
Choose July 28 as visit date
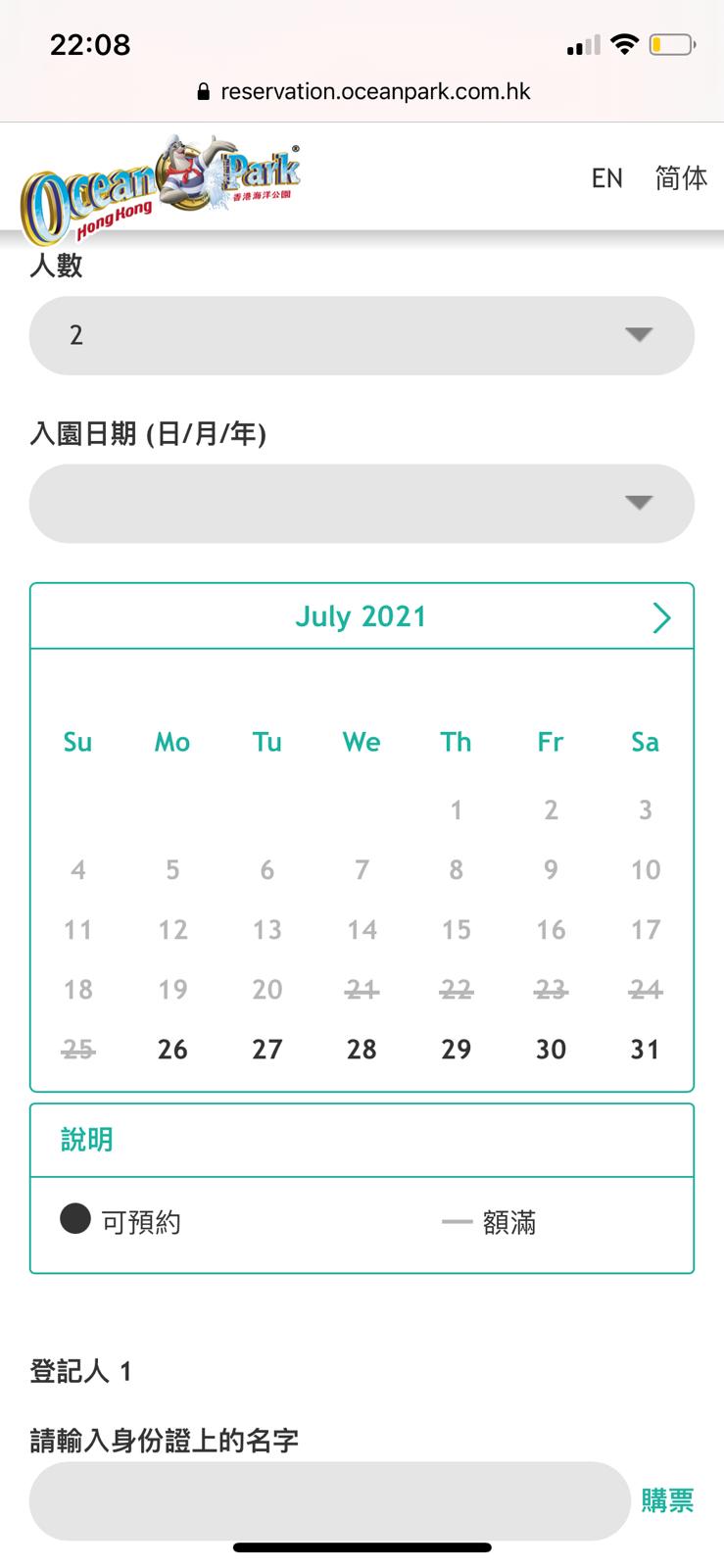[362, 1050]
